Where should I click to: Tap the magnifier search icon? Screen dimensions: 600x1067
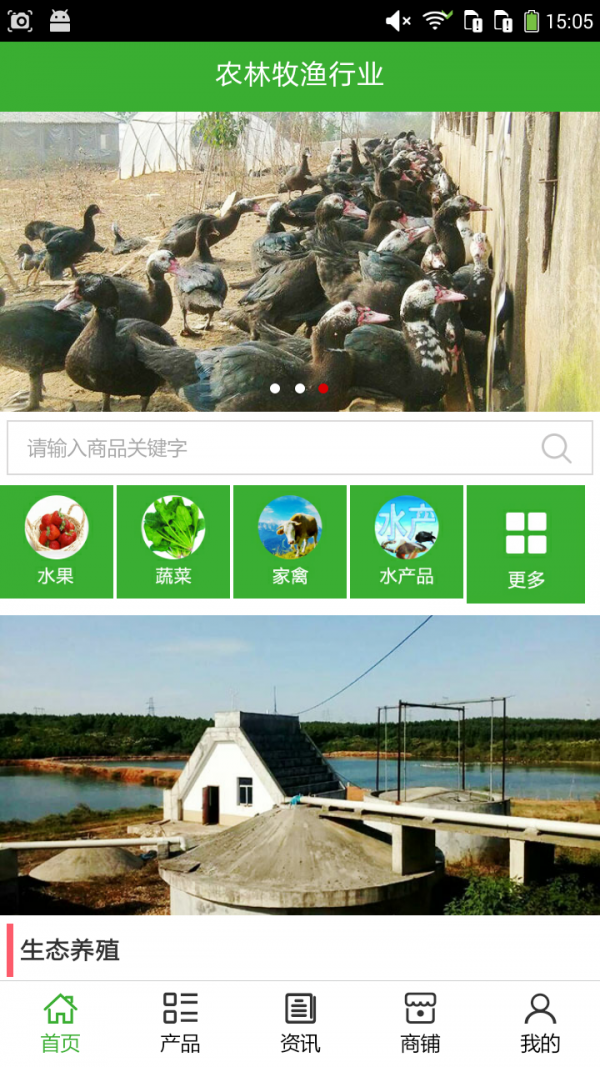click(x=557, y=448)
